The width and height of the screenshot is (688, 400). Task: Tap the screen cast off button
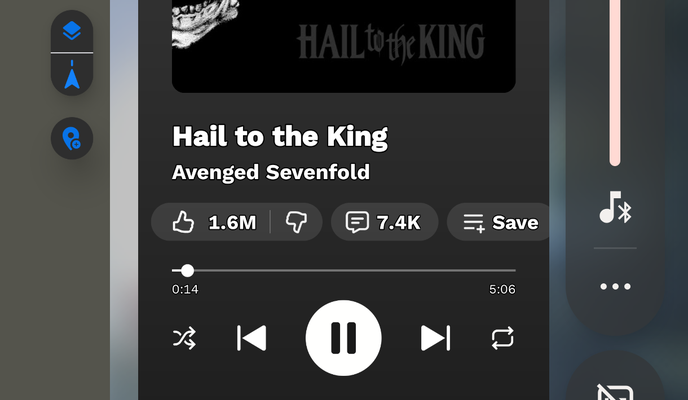click(x=615, y=390)
